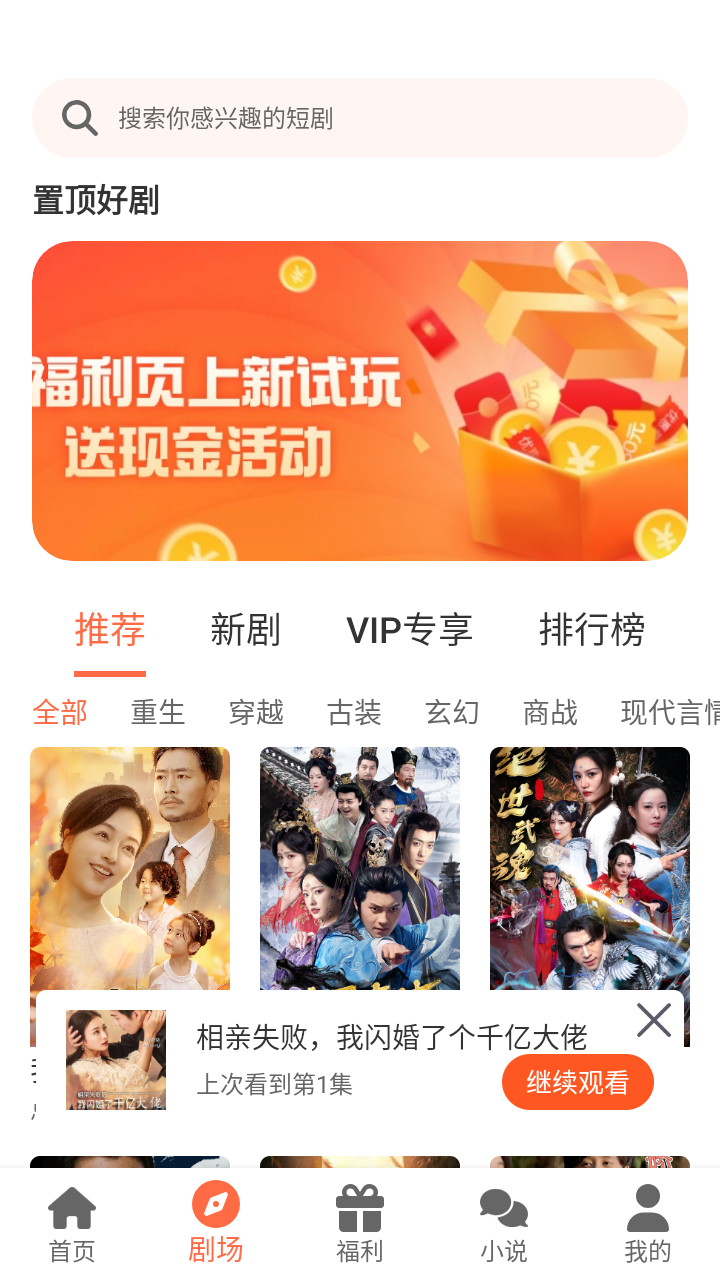
Task: Open the short drama search box
Action: [x=360, y=118]
